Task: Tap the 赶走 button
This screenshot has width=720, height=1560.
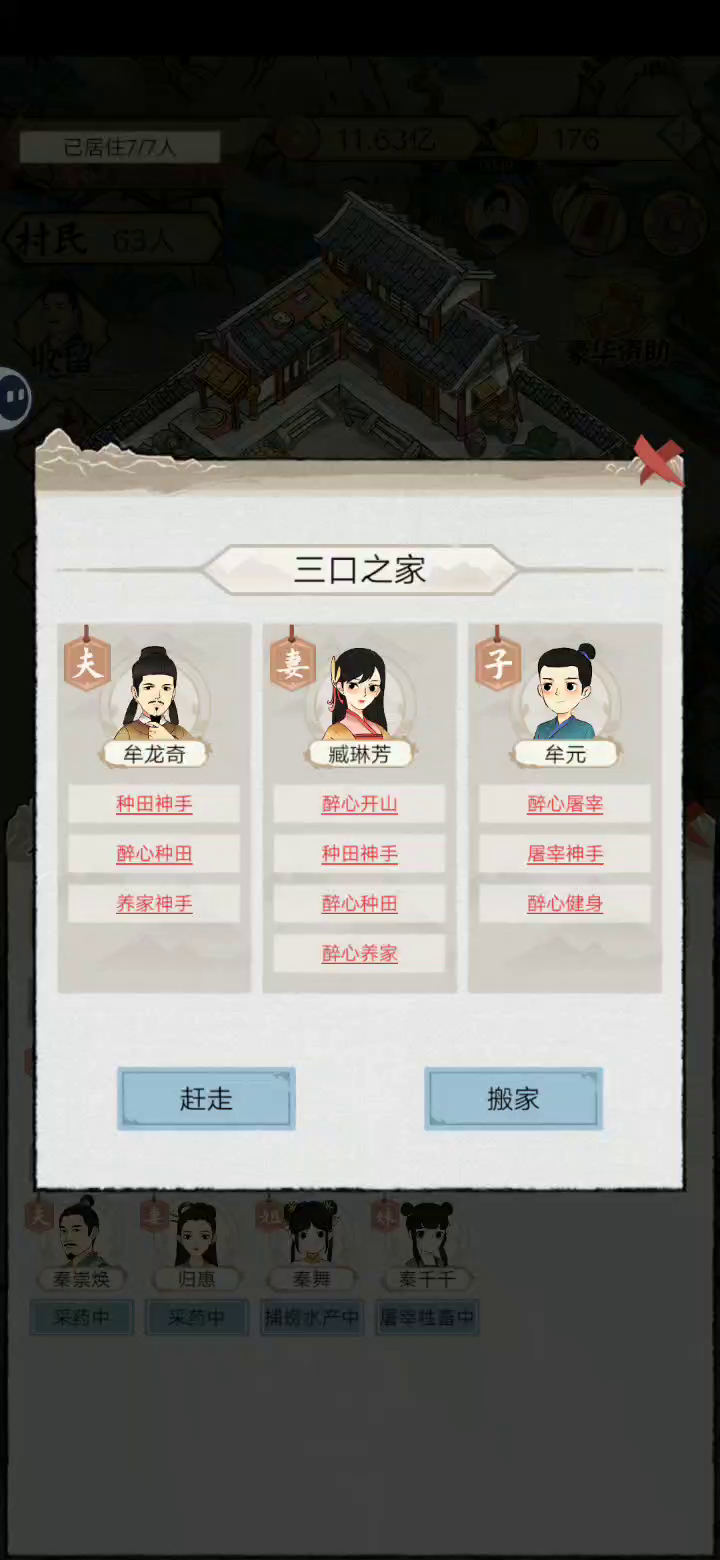Action: tap(206, 1098)
